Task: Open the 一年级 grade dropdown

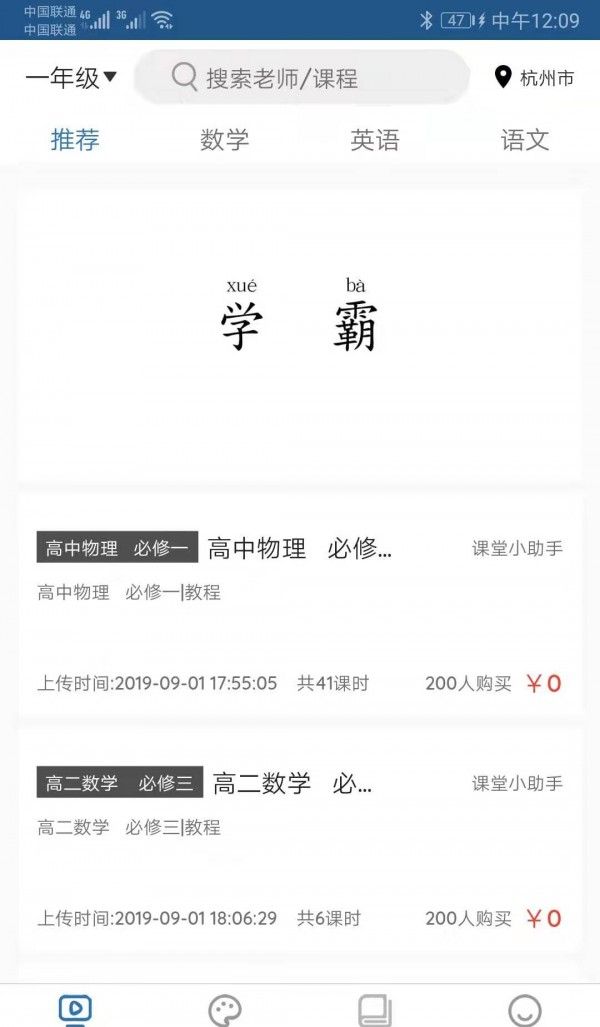Action: [x=71, y=78]
